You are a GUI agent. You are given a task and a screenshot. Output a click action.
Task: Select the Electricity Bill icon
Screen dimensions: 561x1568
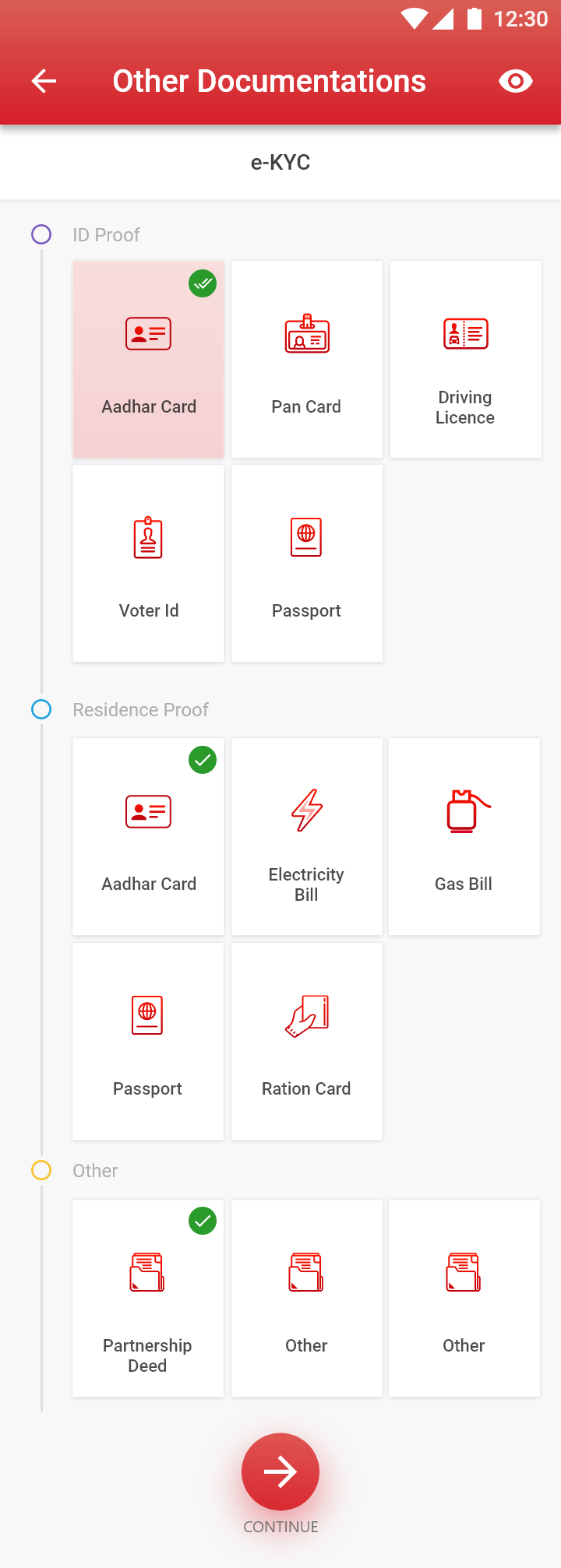click(x=306, y=810)
